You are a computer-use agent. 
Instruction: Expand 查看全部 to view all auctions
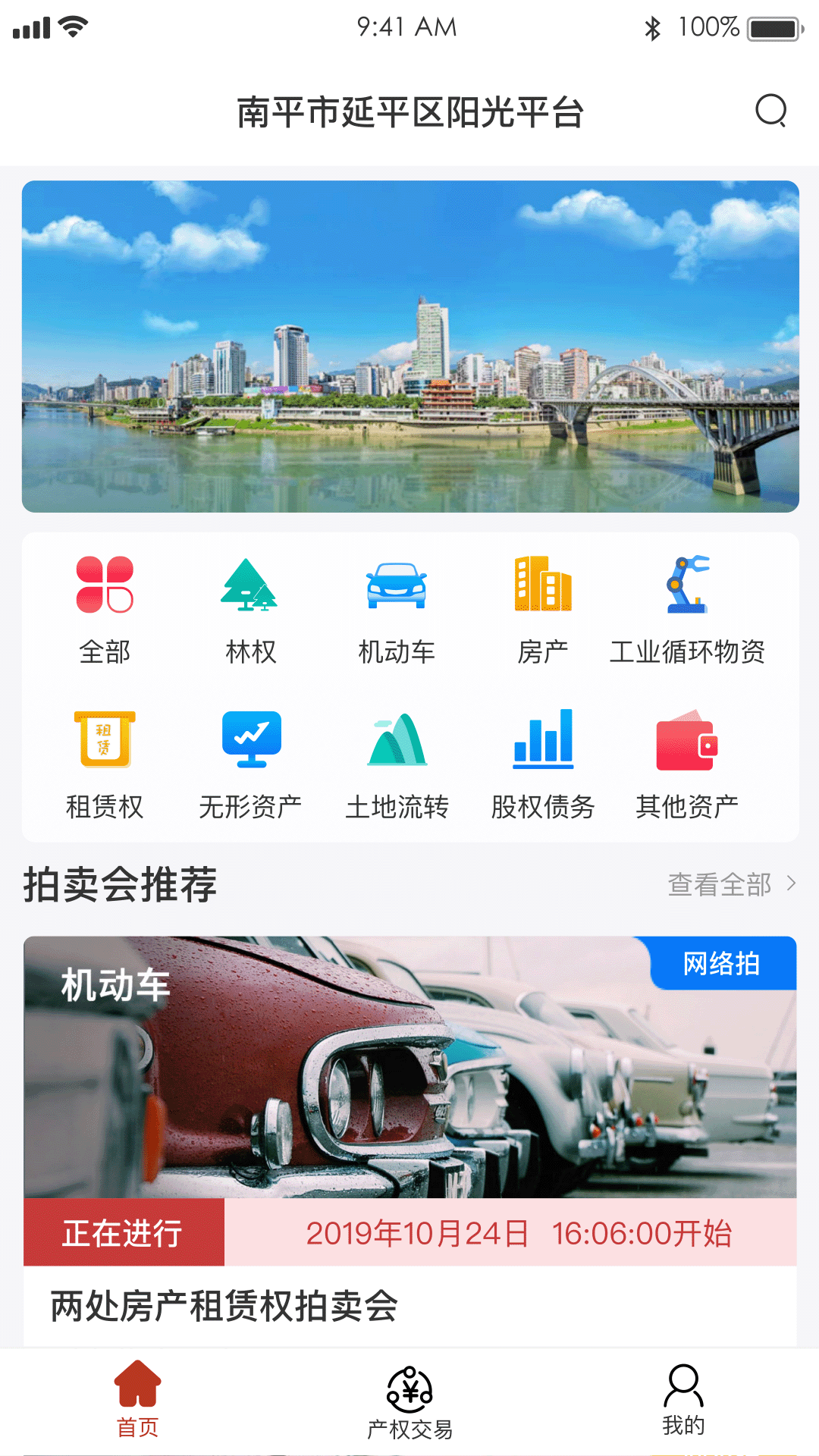point(719,884)
